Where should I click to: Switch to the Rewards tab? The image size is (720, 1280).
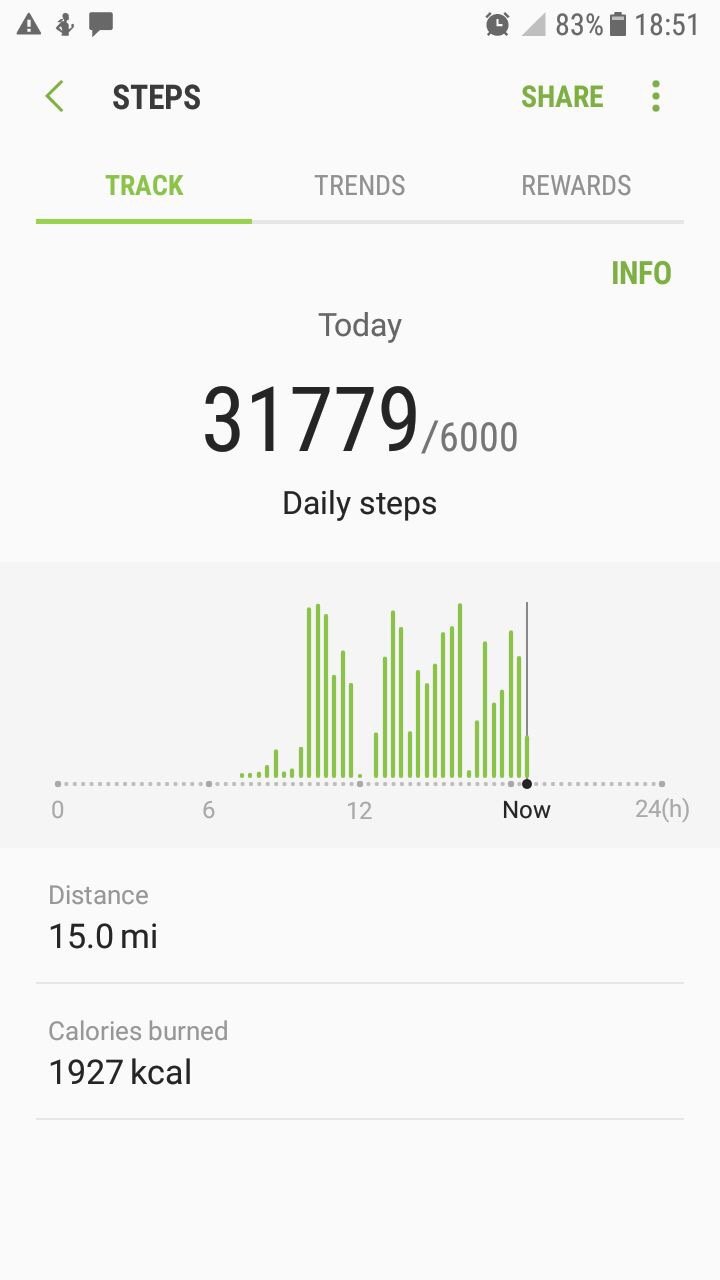[x=576, y=186]
